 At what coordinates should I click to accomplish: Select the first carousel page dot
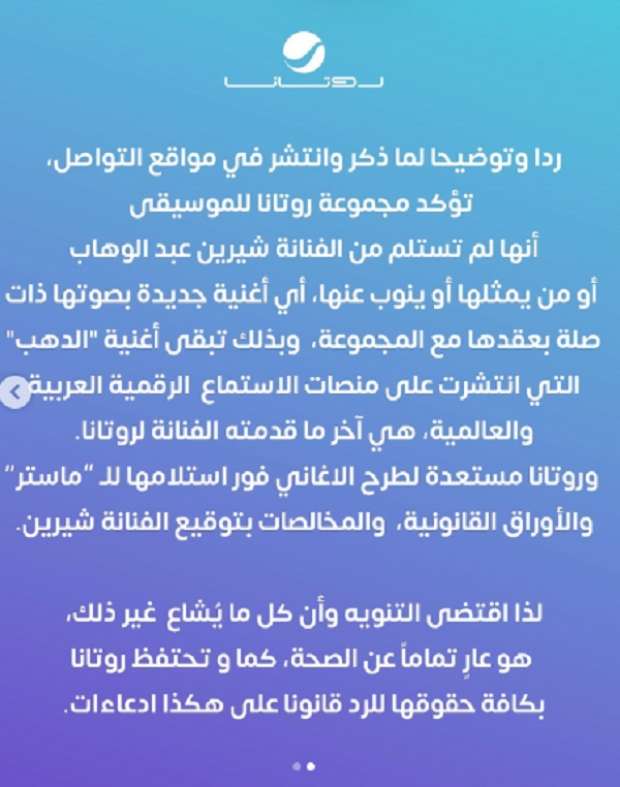(297, 766)
